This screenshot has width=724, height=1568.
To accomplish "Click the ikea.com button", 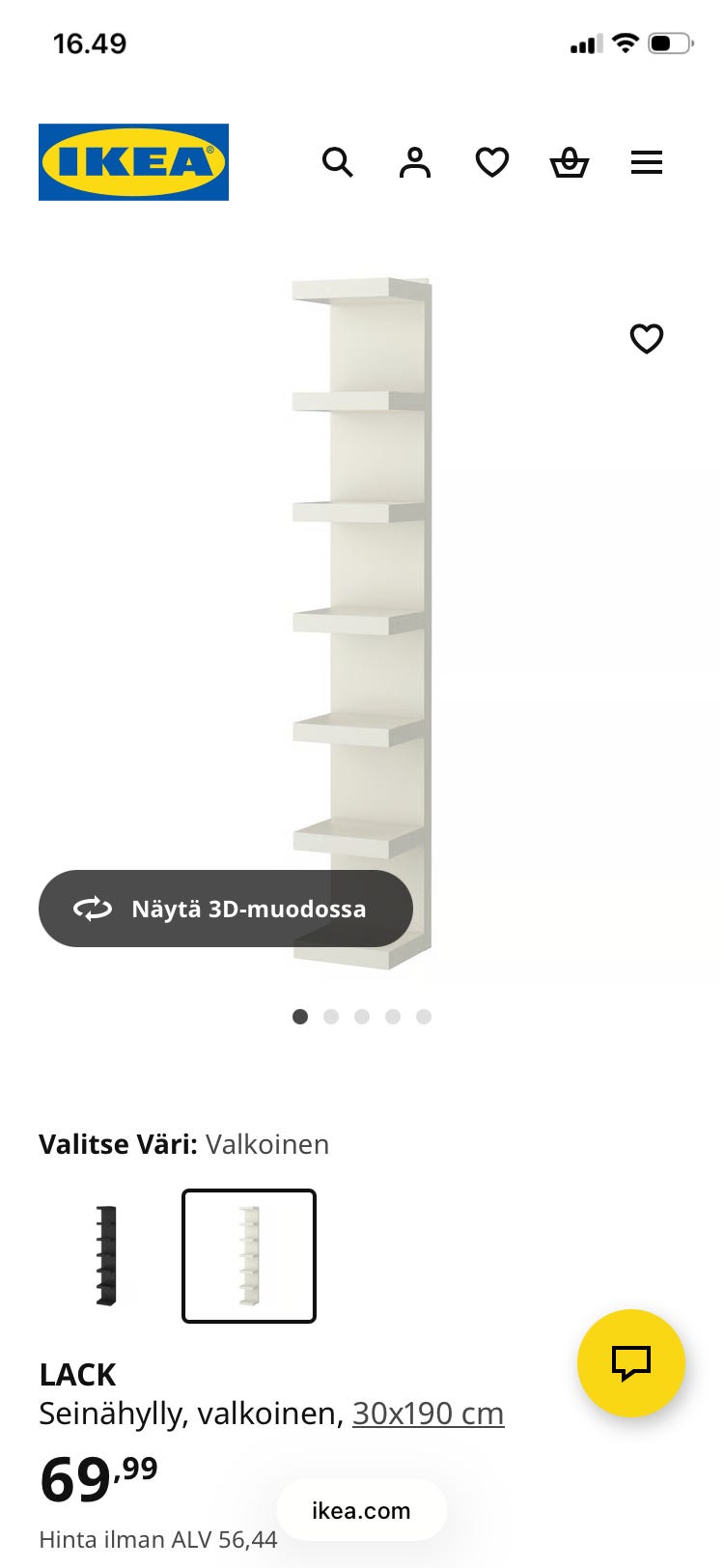I will pyautogui.click(x=361, y=1510).
